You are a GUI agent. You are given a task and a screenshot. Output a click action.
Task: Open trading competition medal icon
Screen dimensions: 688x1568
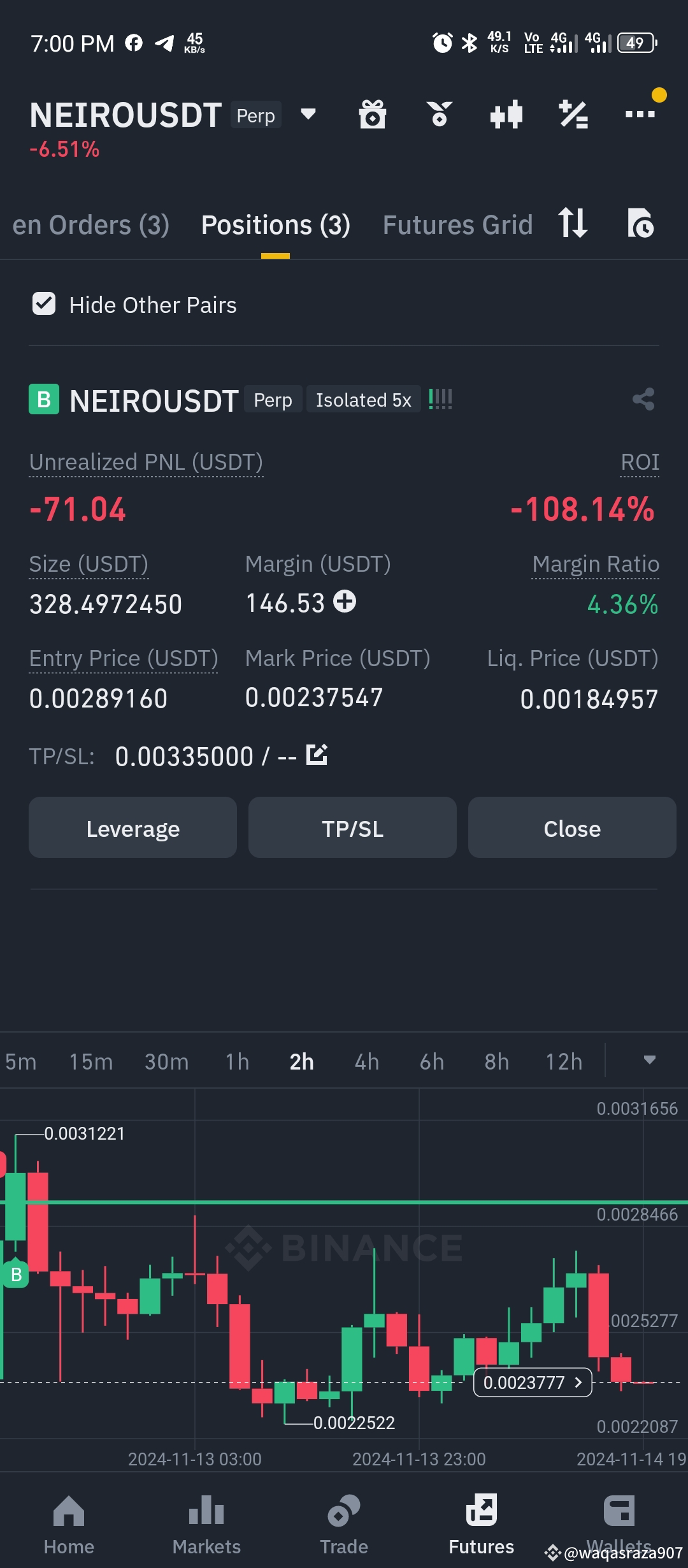pos(440,115)
